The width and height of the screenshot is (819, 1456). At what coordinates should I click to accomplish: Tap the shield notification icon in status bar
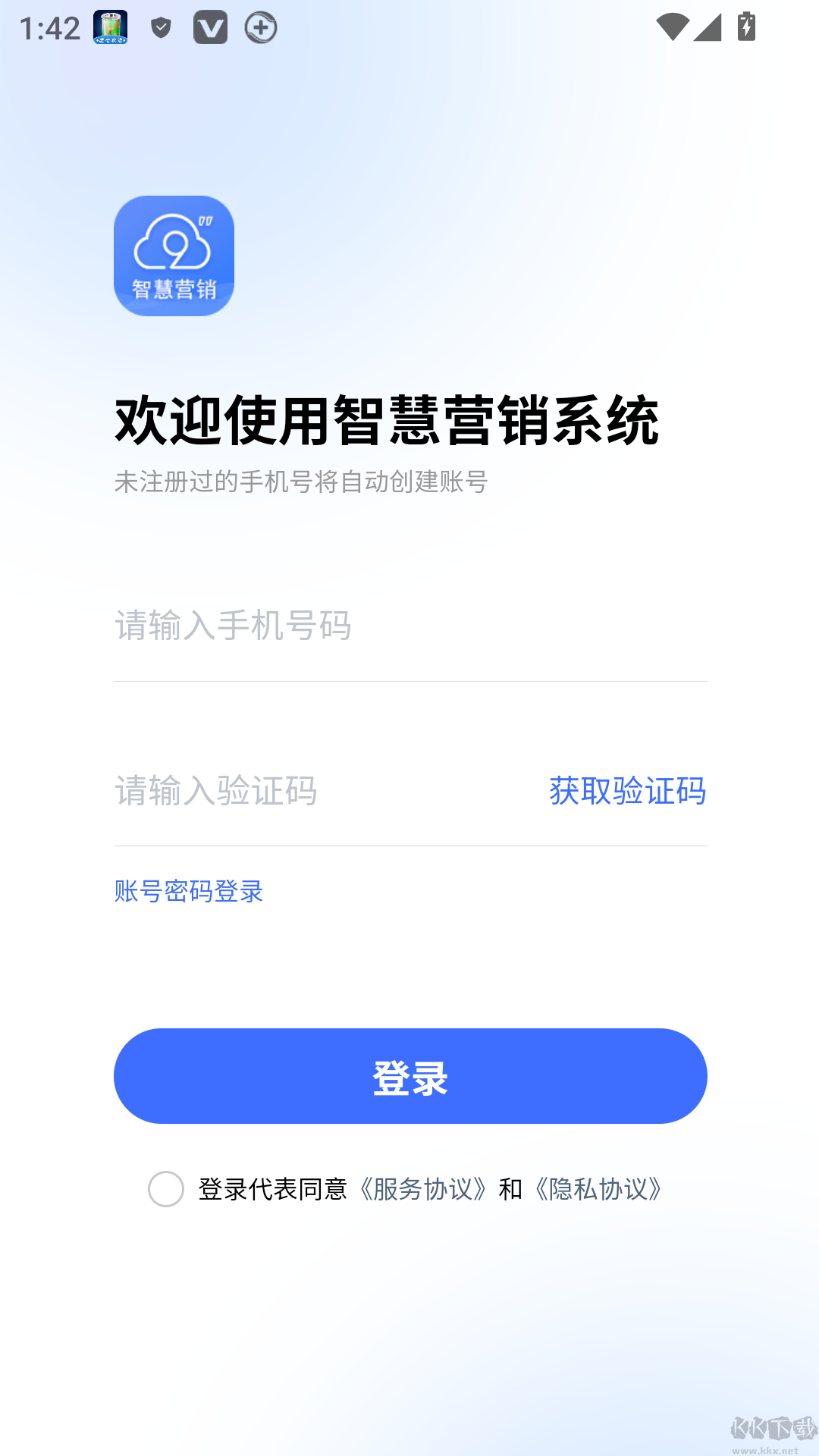tap(160, 27)
